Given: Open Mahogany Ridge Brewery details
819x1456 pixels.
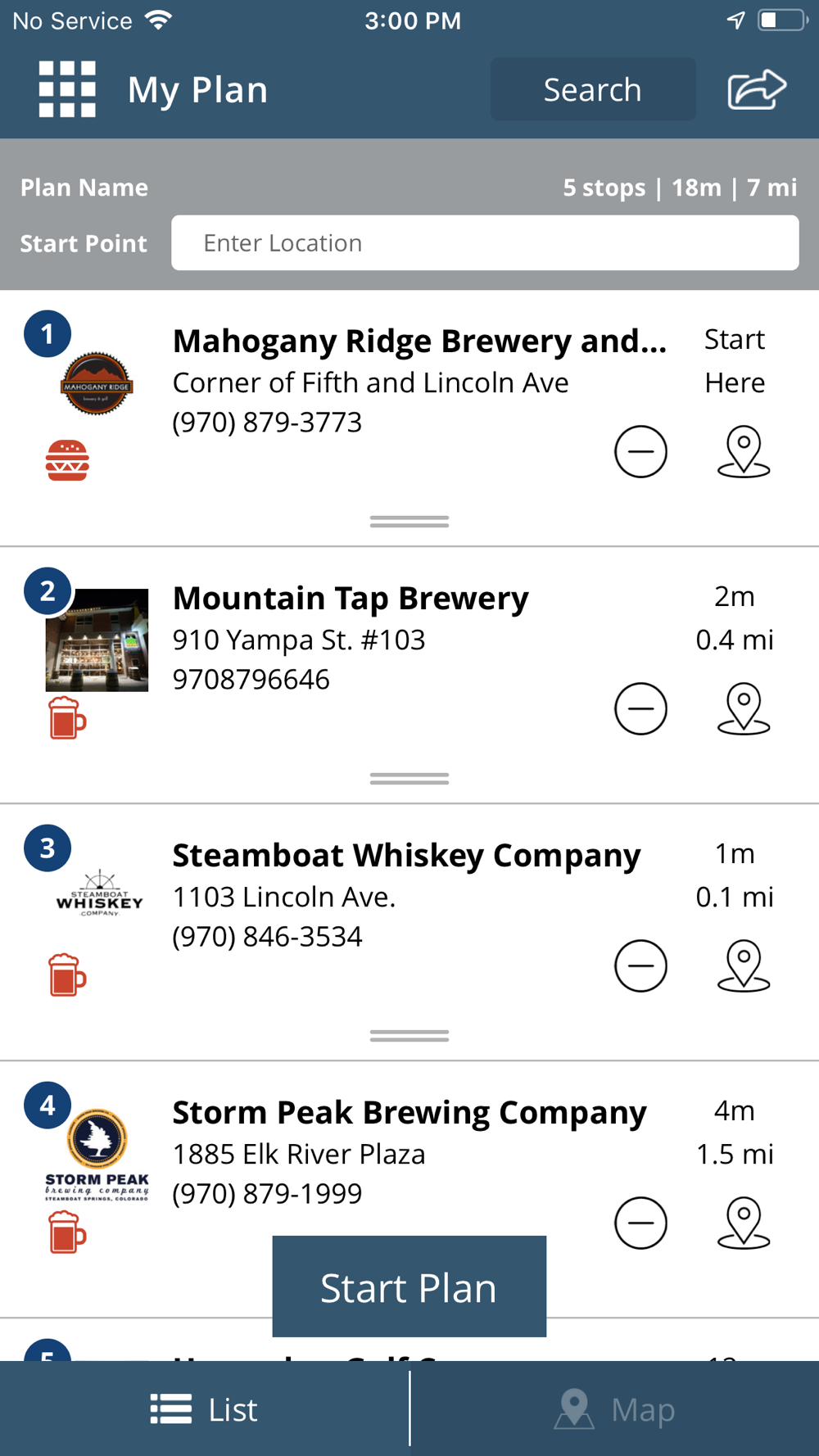Looking at the screenshot, I should point(419,341).
